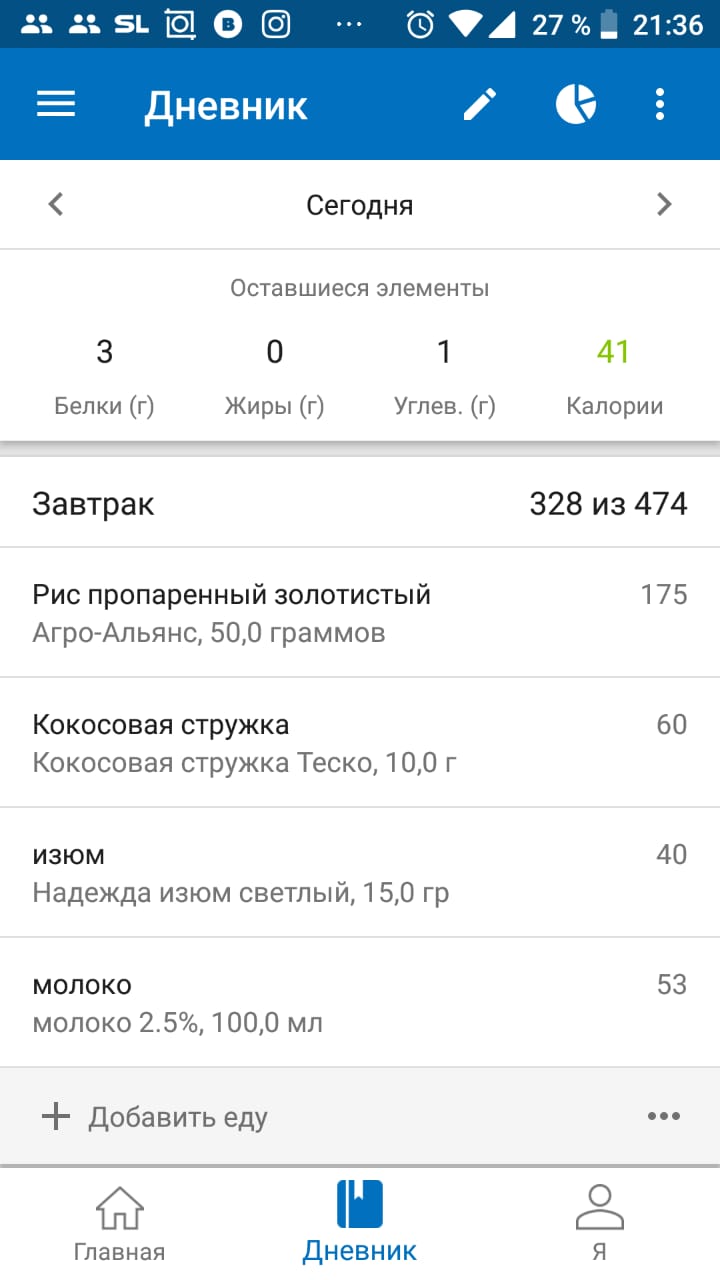Image resolution: width=720 pixels, height=1280 pixels.
Task: Open the Сегодня date picker
Action: point(360,205)
